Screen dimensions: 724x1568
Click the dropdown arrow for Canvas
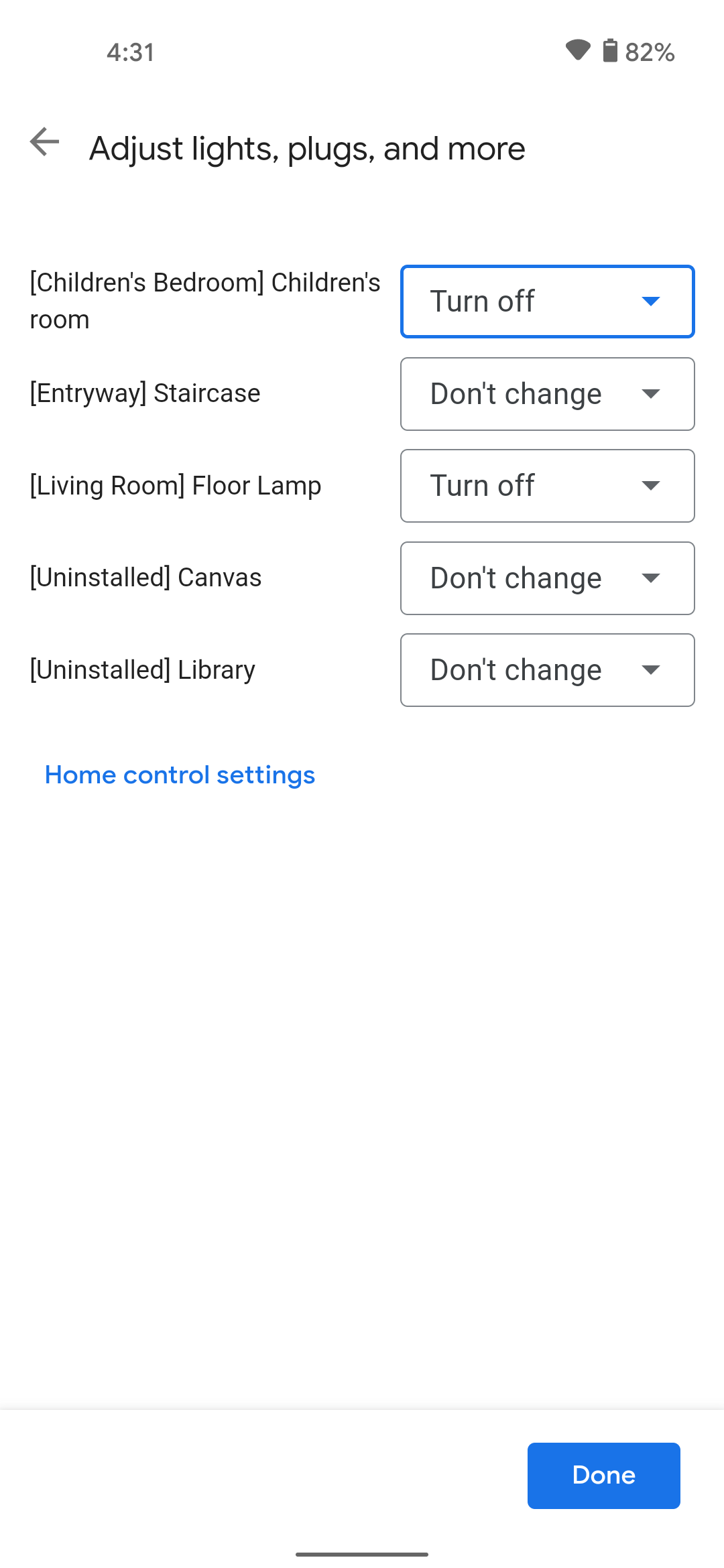click(x=651, y=578)
